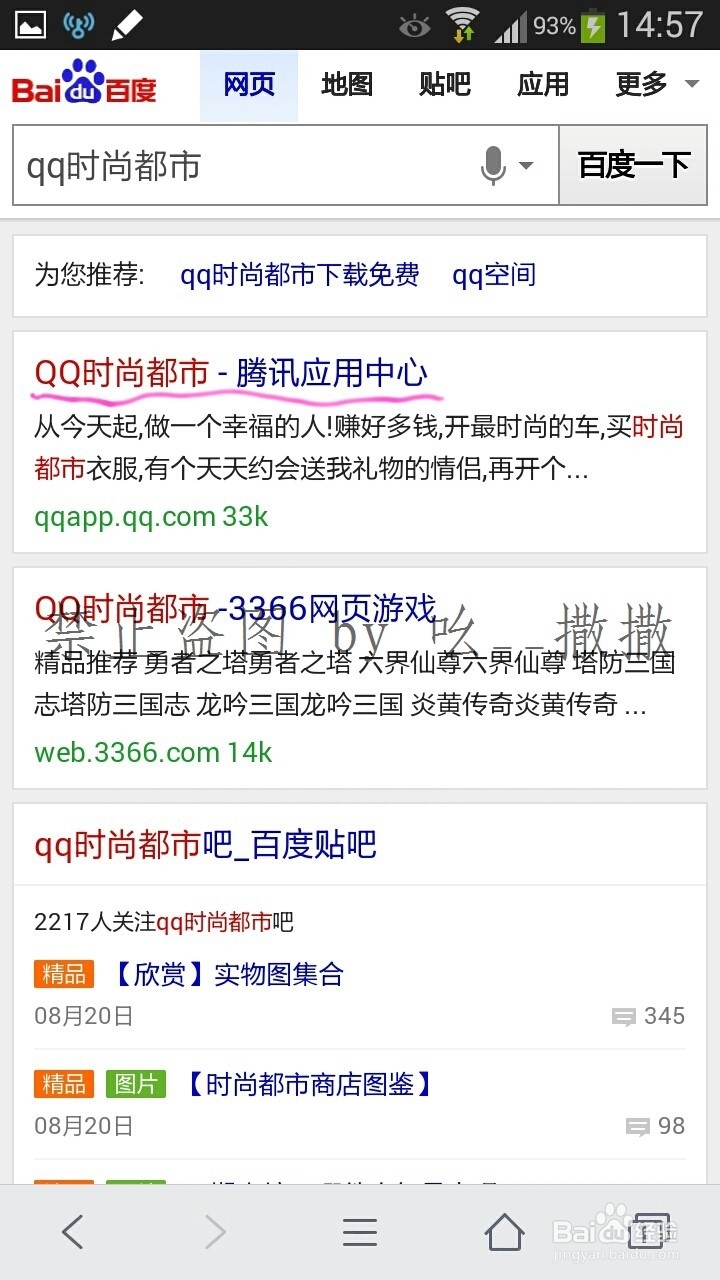Tap the comment icon showing 345 replies
This screenshot has height=1280, width=720.
point(625,1016)
